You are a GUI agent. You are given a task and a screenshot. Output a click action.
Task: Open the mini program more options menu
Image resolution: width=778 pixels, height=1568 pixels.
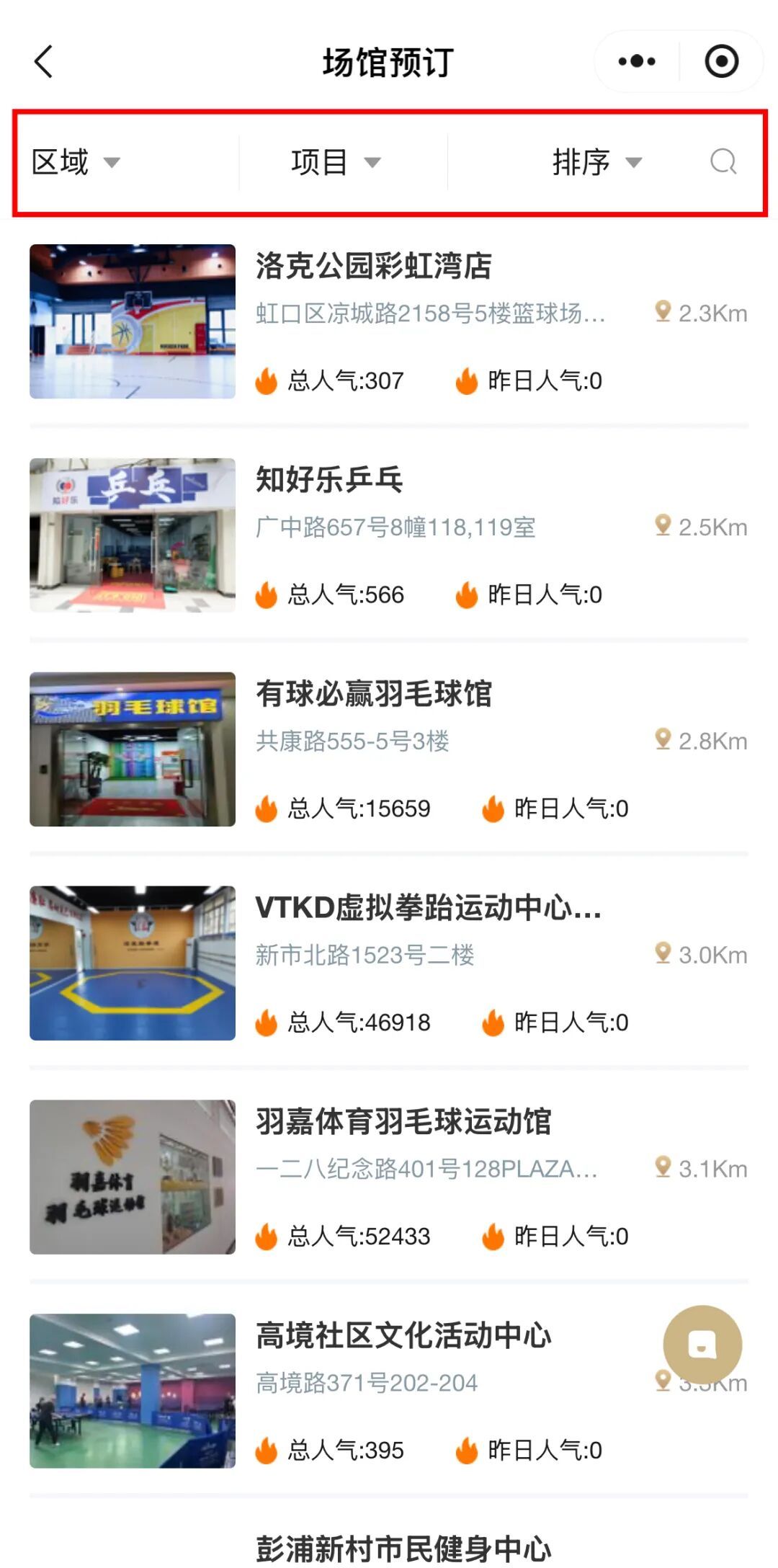tap(637, 62)
